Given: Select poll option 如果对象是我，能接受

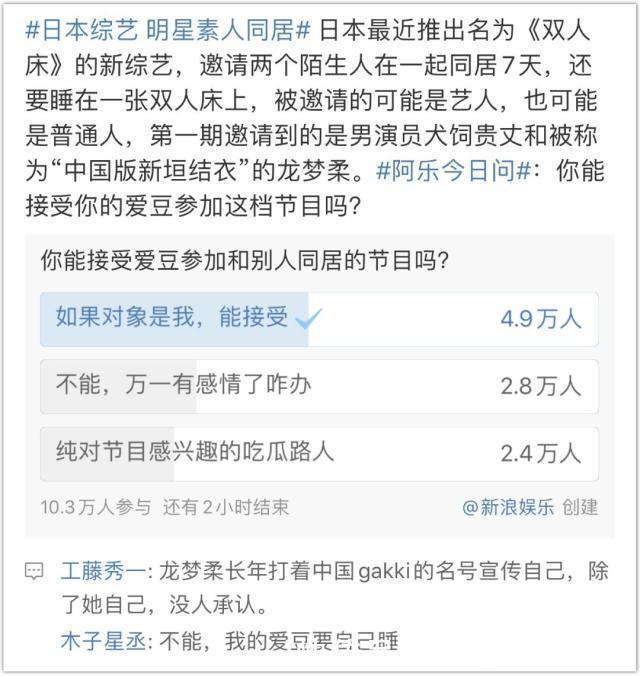Looking at the screenshot, I should [x=319, y=320].
